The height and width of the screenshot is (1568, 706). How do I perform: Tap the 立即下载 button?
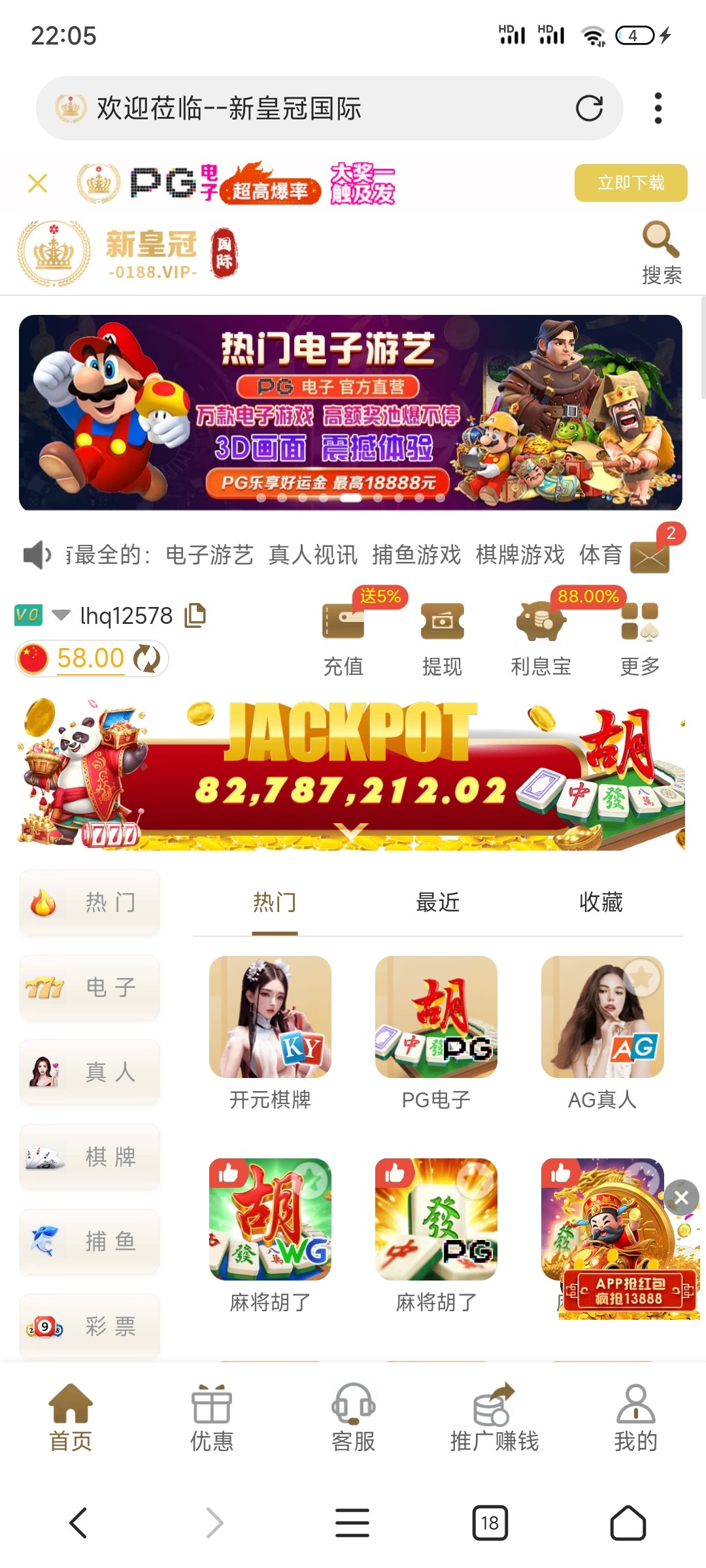(x=630, y=183)
